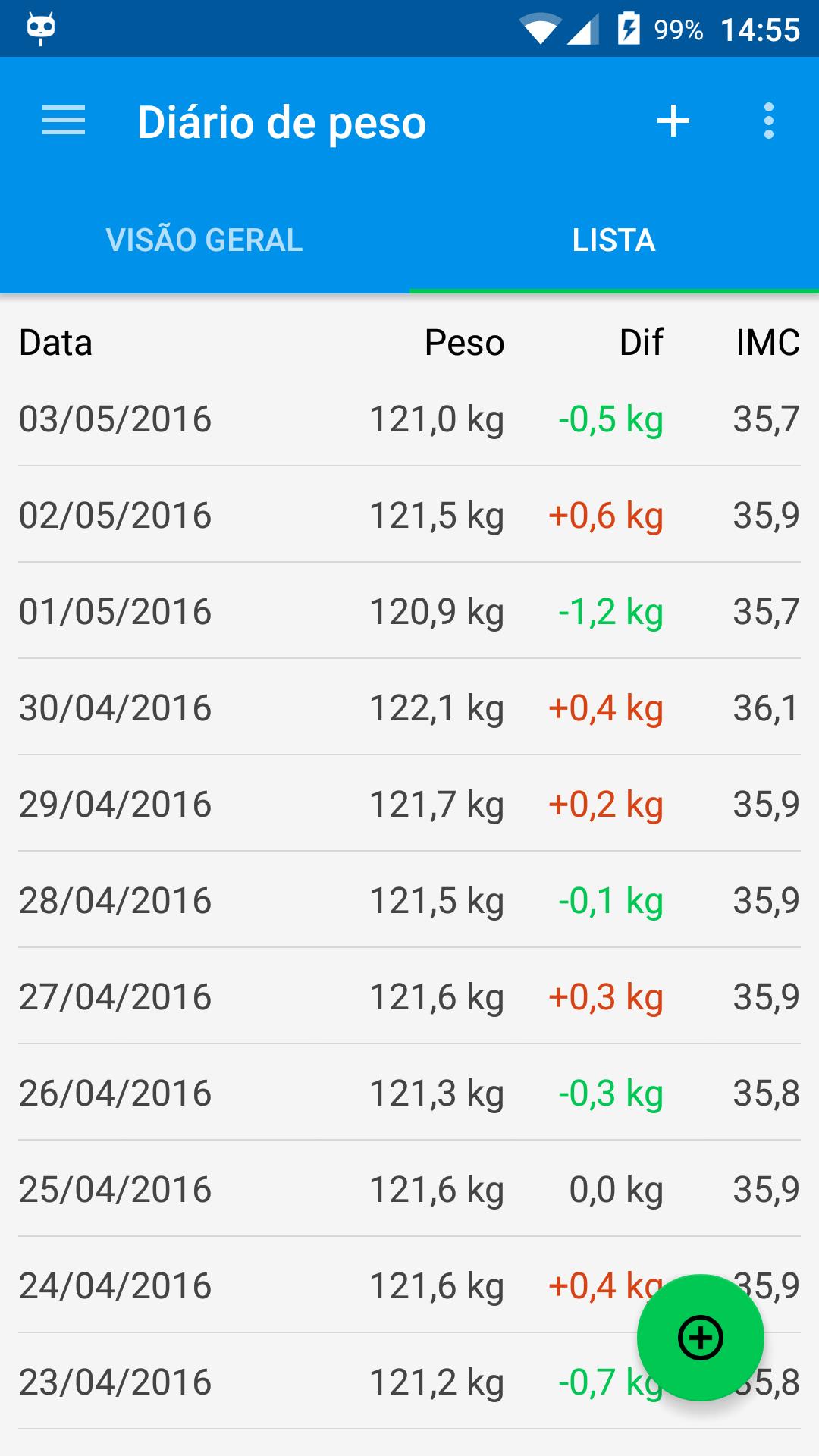Tap the green floating add button
This screenshot has height=1456, width=819.
pos(700,1338)
